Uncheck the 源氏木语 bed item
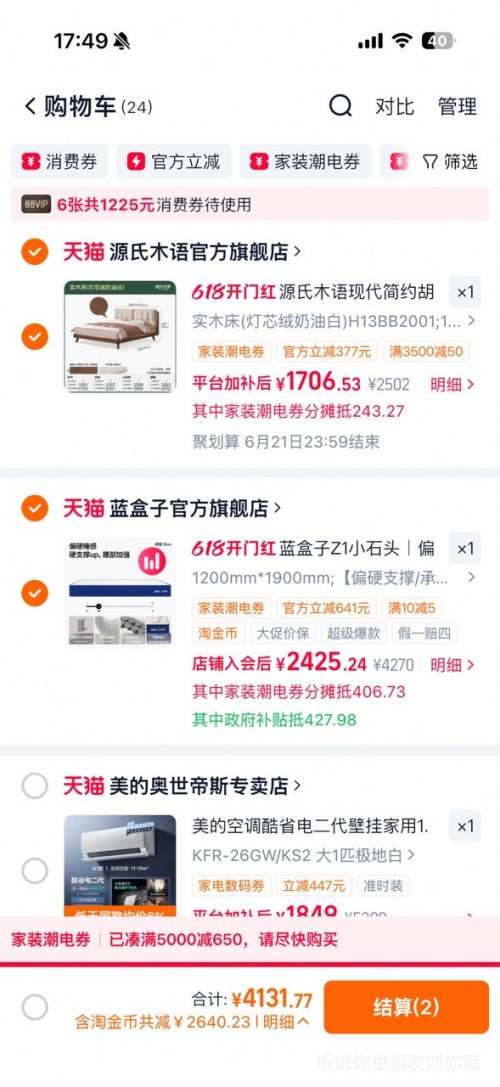The width and height of the screenshot is (500, 1087). [35, 338]
